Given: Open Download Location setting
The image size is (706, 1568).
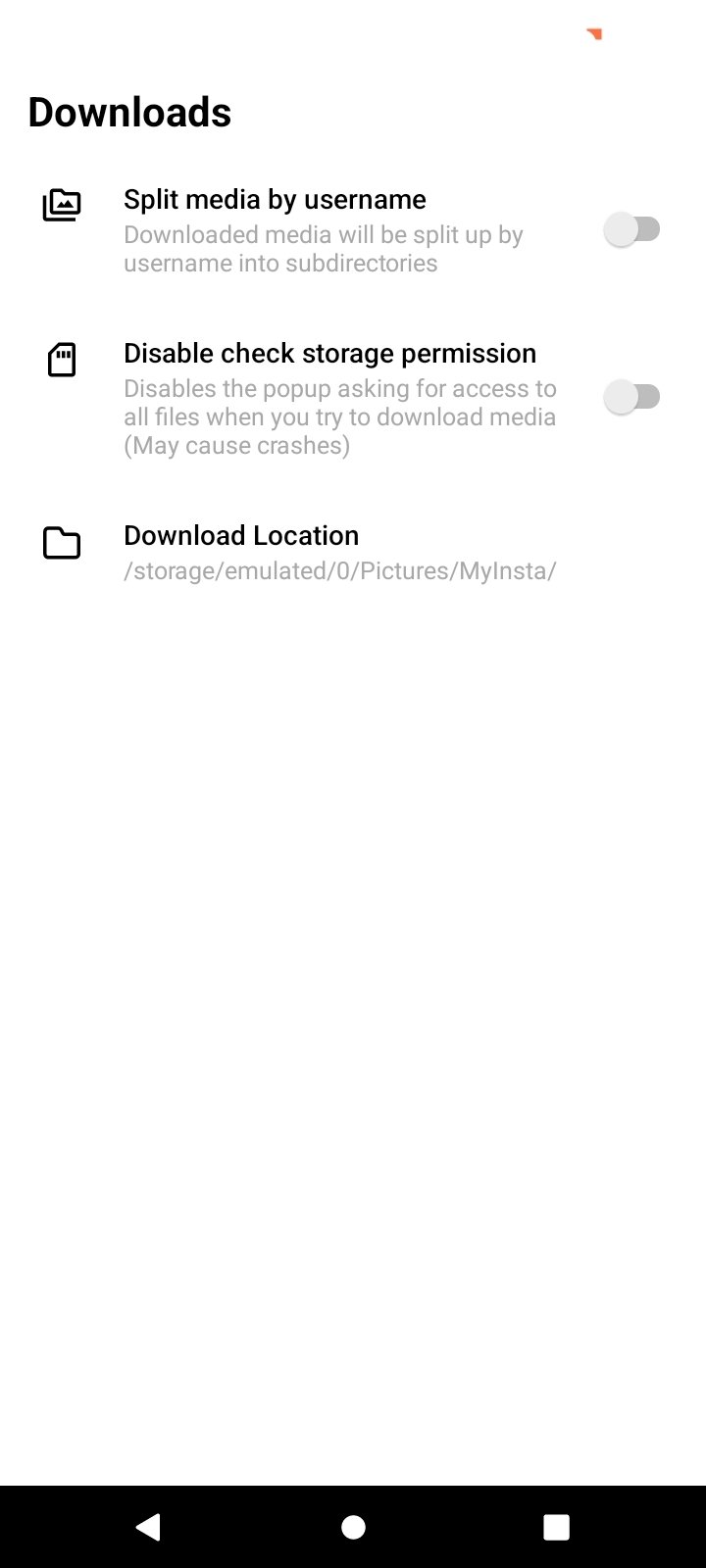Looking at the screenshot, I should click(339, 552).
